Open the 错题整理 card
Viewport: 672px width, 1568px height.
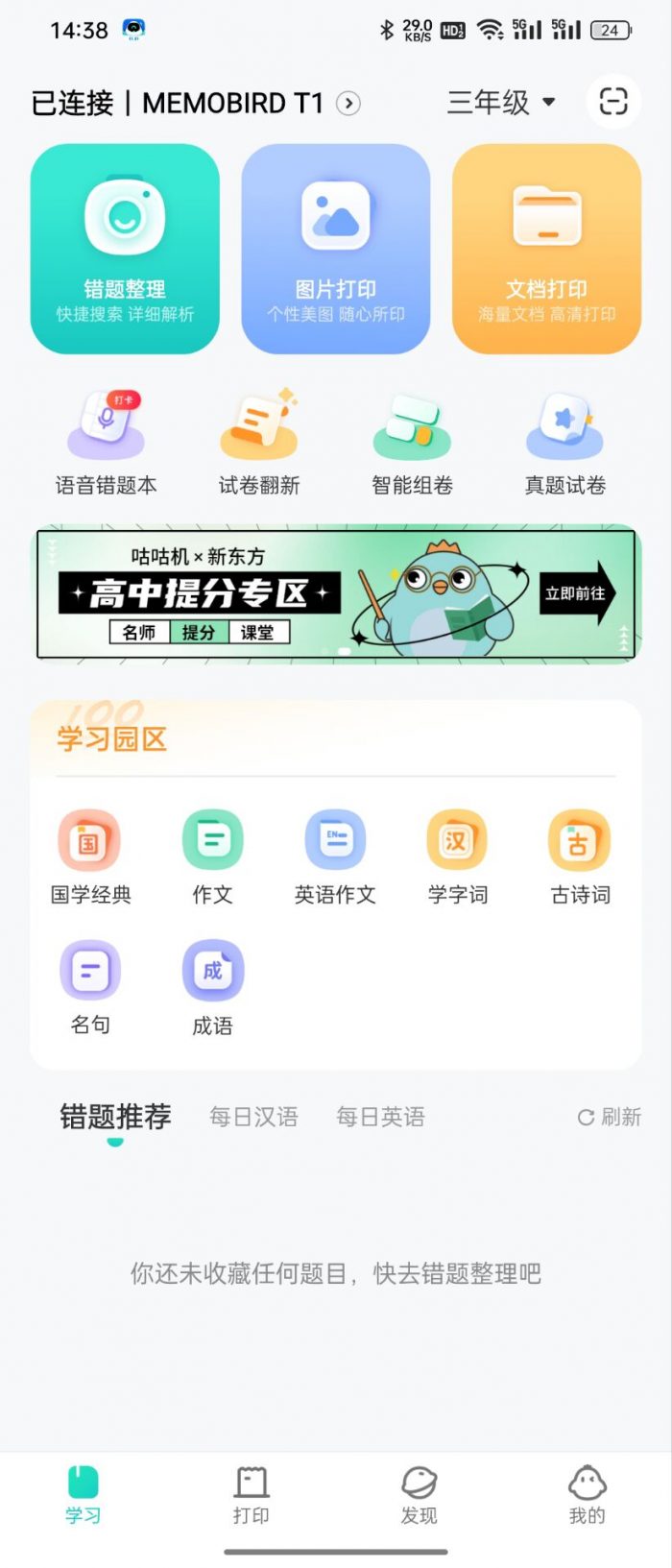pyautogui.click(x=125, y=249)
